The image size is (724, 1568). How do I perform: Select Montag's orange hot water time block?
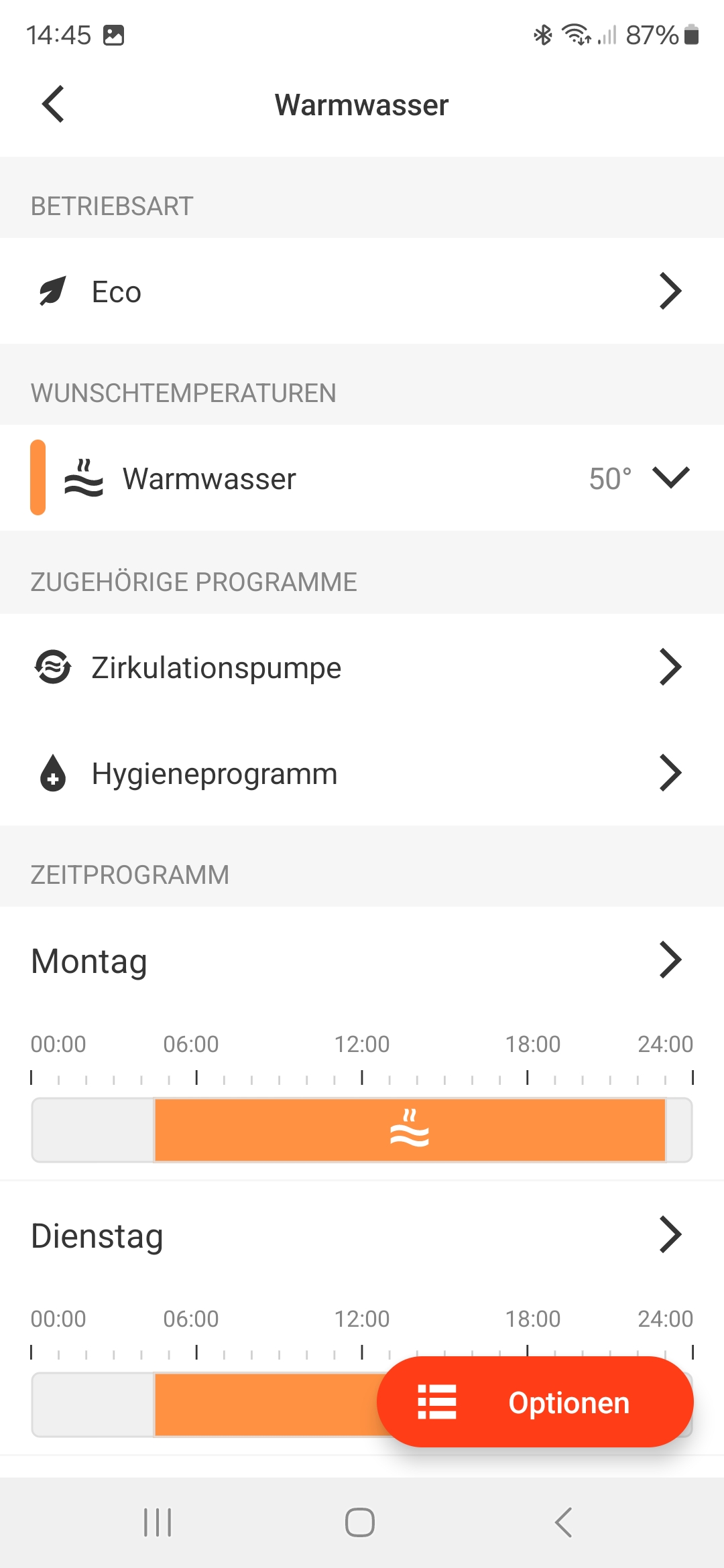pyautogui.click(x=410, y=1130)
